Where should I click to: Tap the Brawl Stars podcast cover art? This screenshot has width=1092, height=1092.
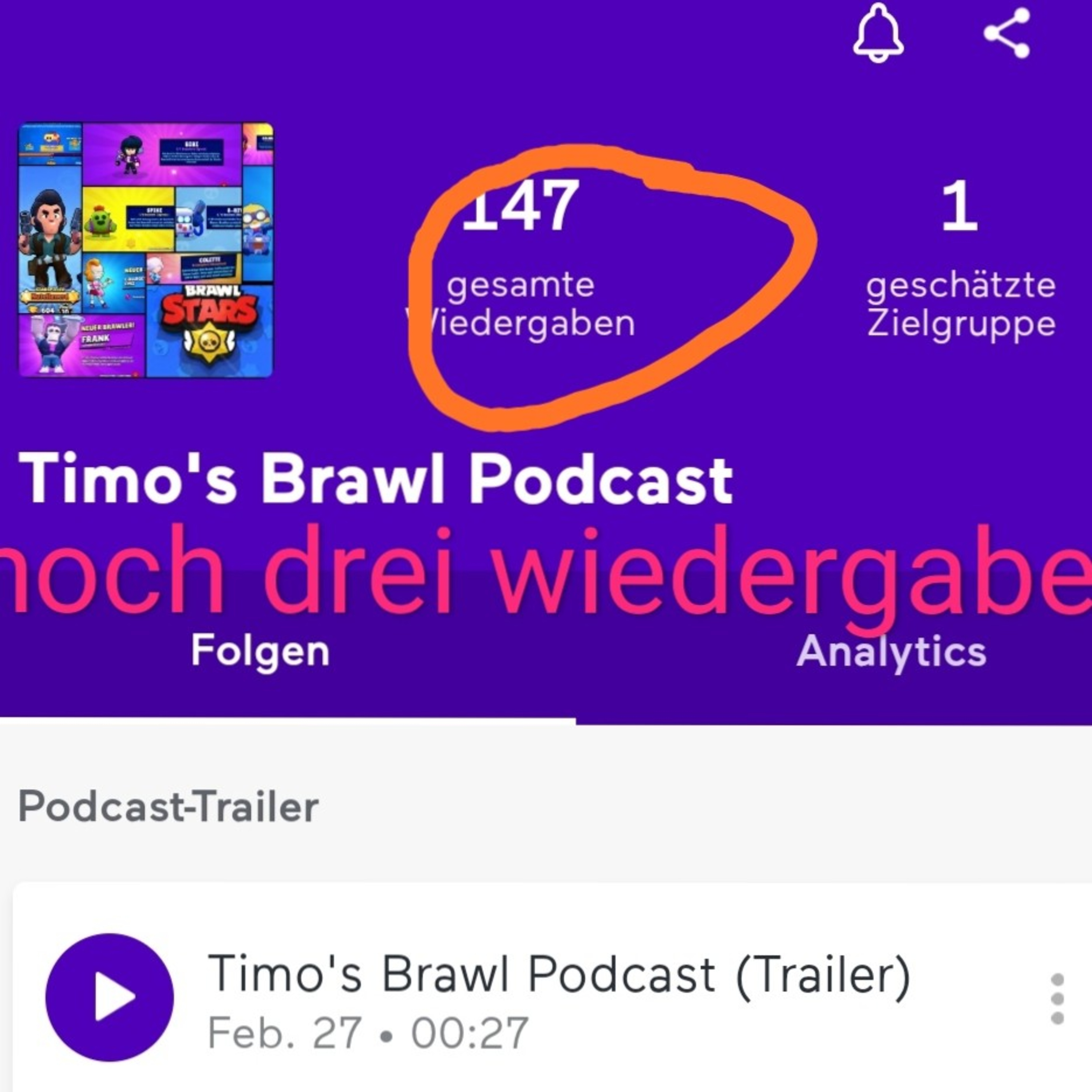click(146, 250)
